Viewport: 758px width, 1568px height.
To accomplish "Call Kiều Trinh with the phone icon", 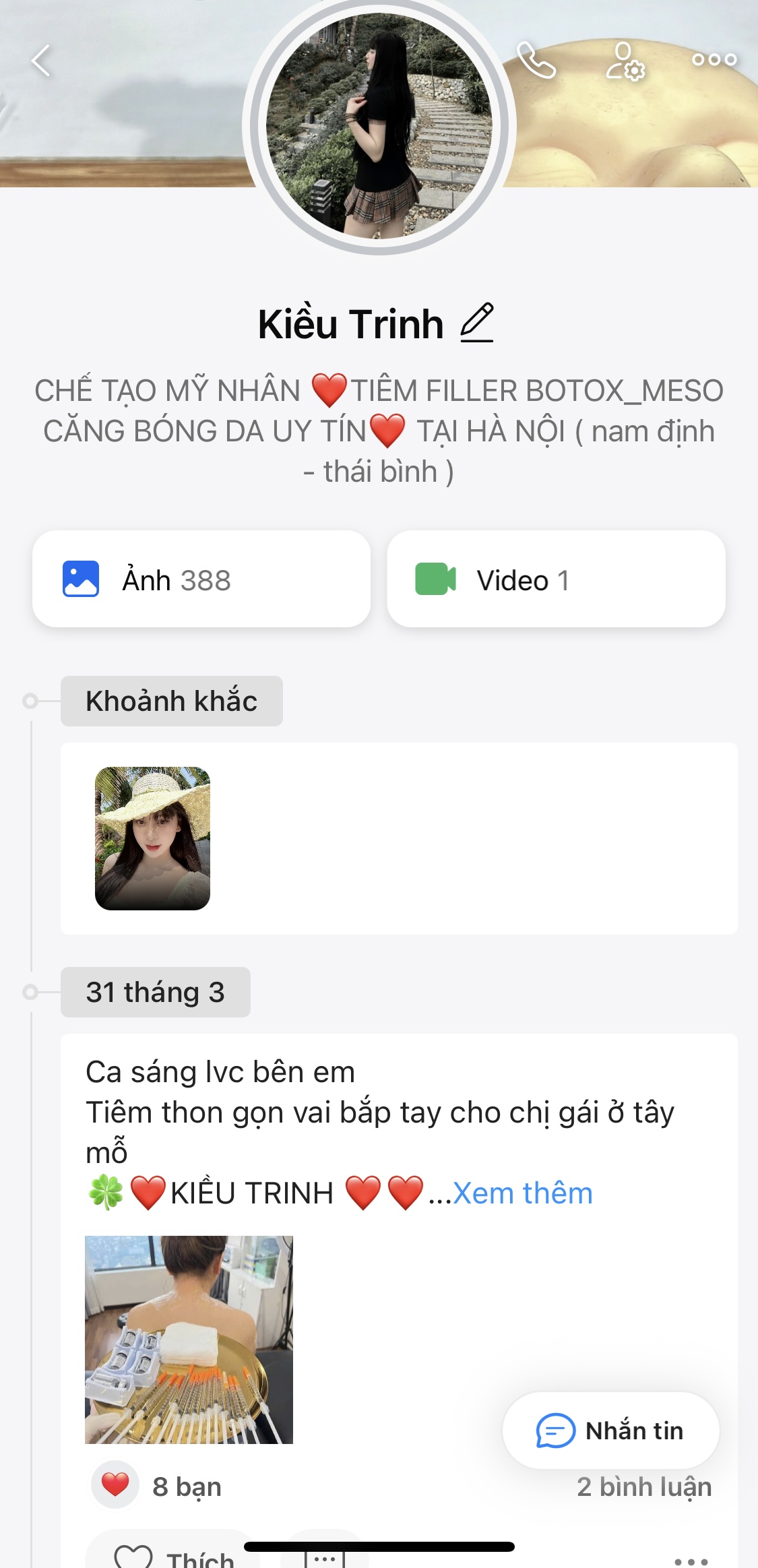I will point(536,61).
